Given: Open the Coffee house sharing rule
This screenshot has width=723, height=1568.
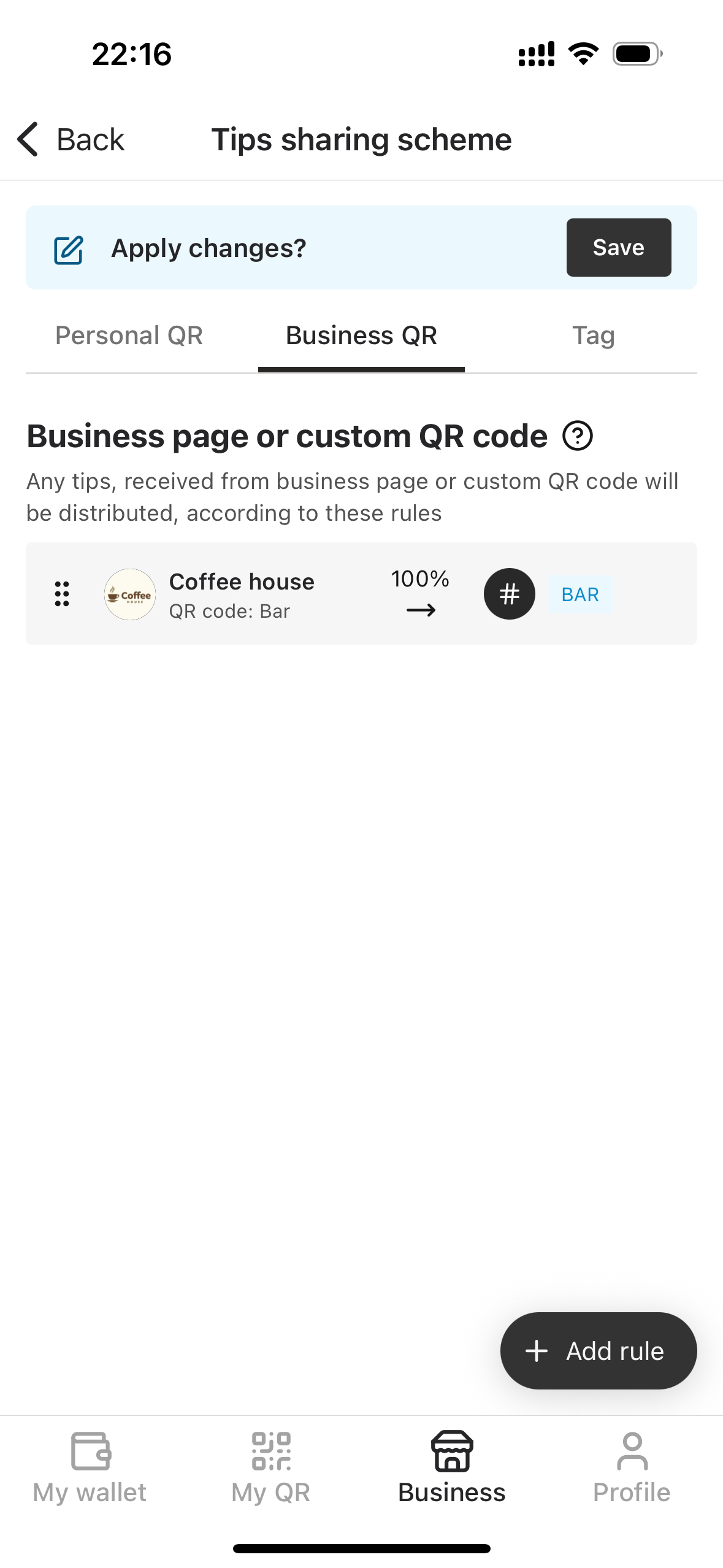Looking at the screenshot, I should (242, 593).
